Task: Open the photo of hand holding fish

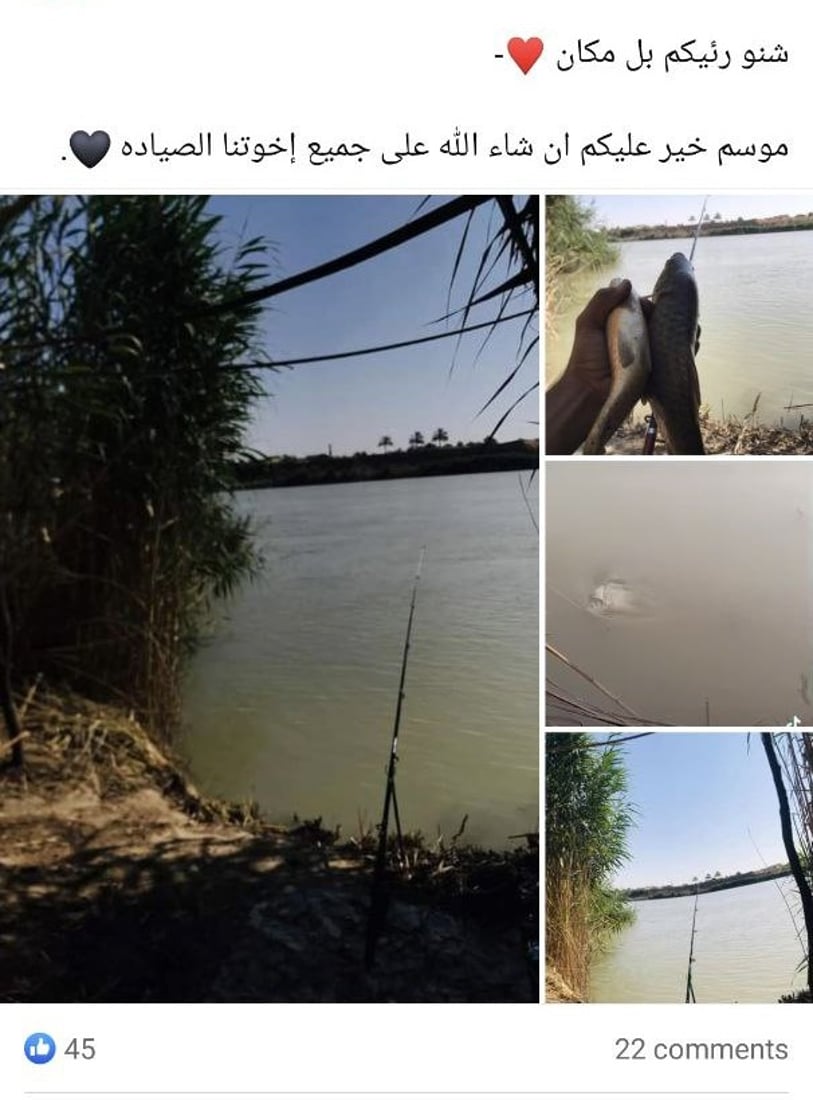Action: (678, 325)
